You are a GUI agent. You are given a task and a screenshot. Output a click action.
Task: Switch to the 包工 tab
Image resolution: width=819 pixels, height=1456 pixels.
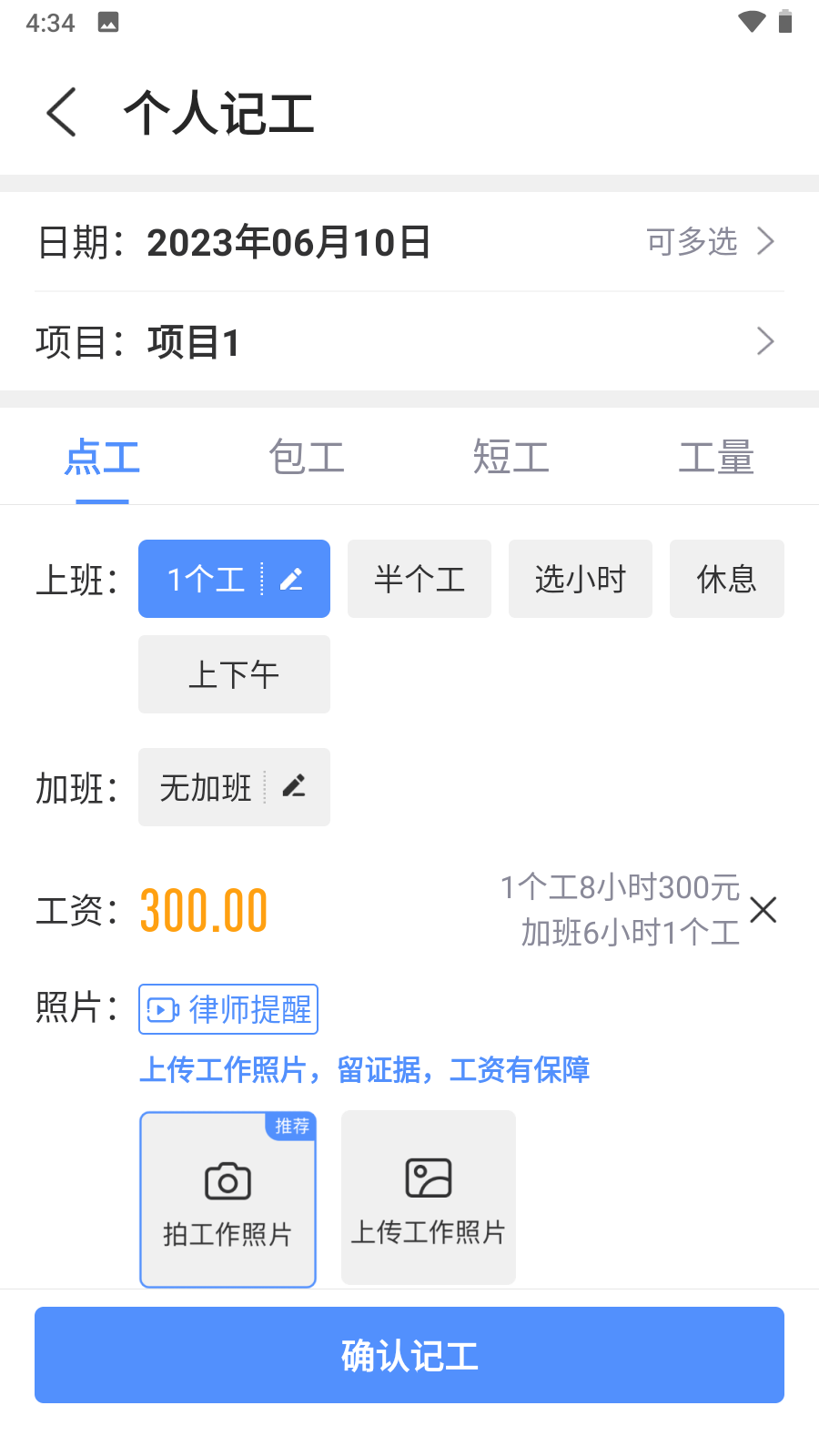point(307,457)
